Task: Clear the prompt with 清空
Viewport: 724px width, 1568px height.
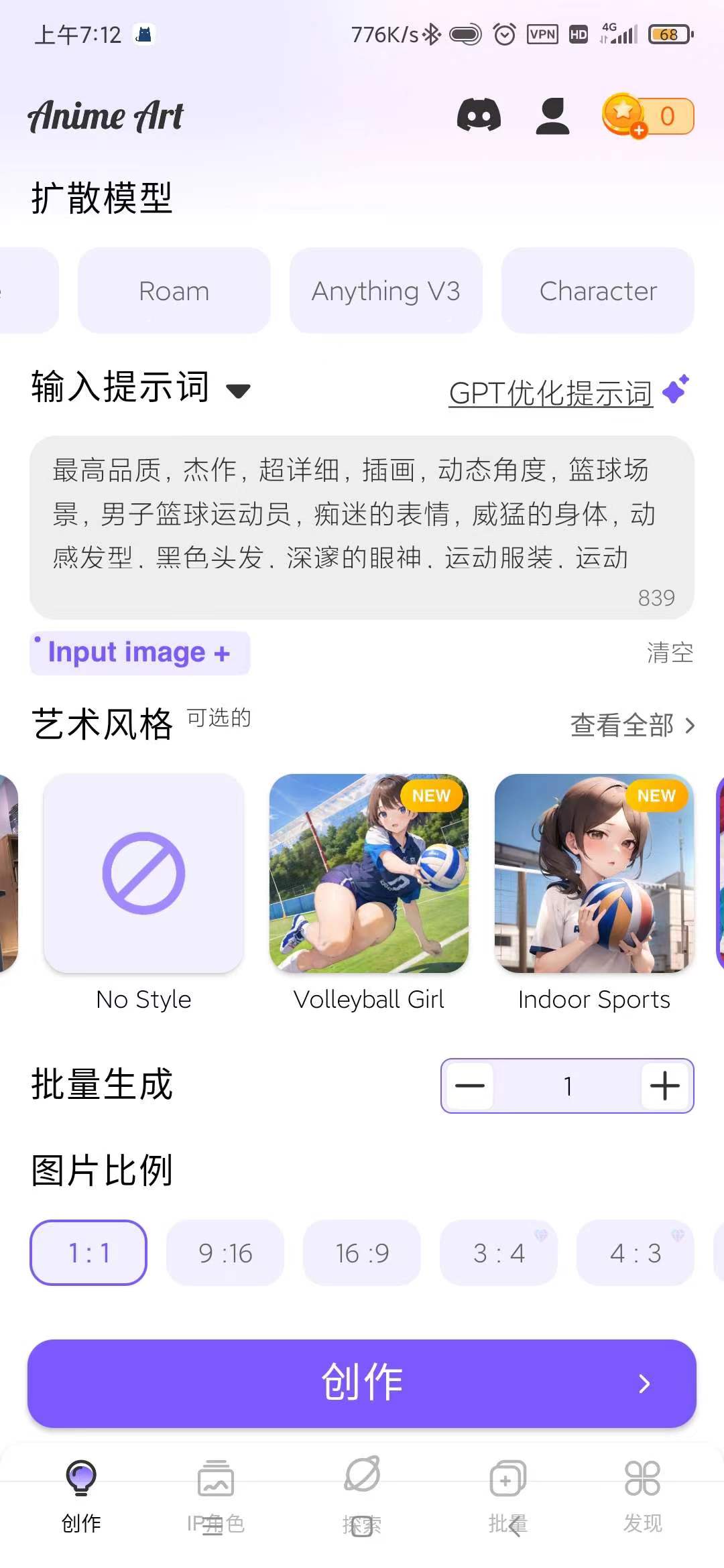Action: [670, 653]
